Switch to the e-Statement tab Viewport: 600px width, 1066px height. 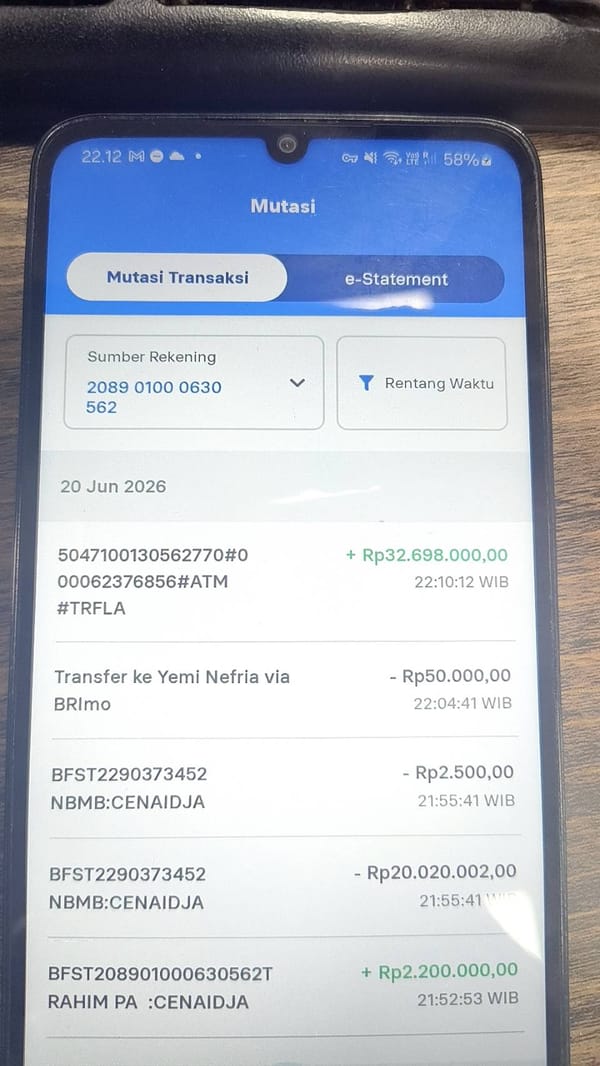[x=396, y=279]
